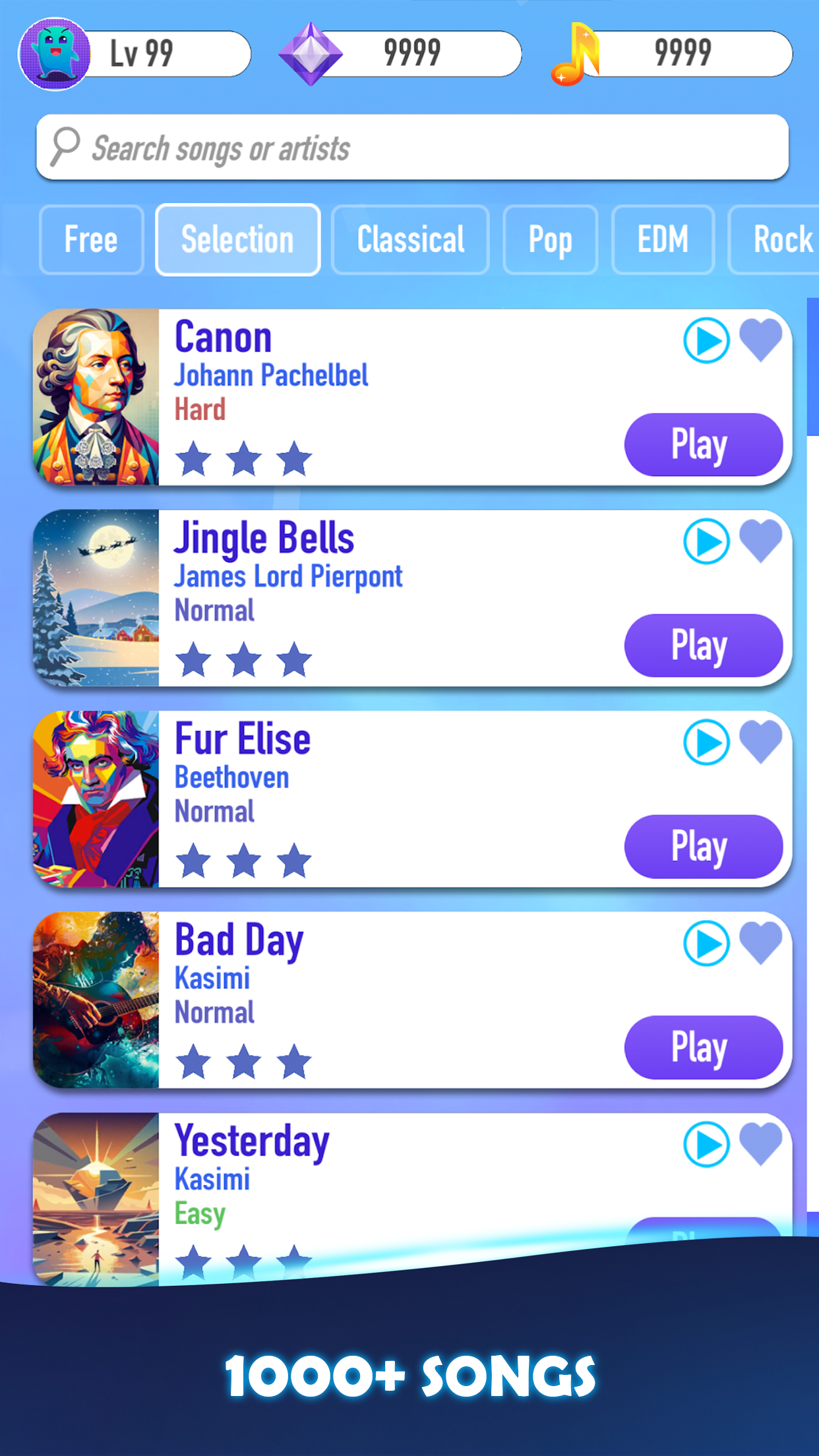This screenshot has width=819, height=1456.
Task: Play Fur Elise
Action: coord(703,846)
